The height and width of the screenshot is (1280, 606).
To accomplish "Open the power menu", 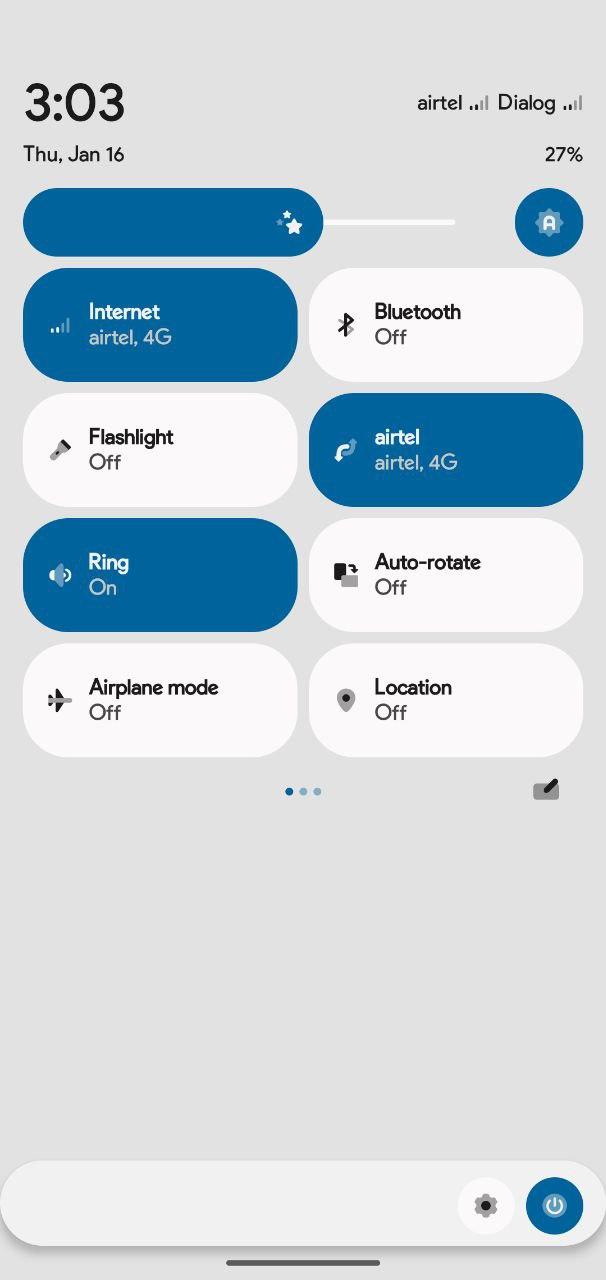I will click(x=554, y=1205).
